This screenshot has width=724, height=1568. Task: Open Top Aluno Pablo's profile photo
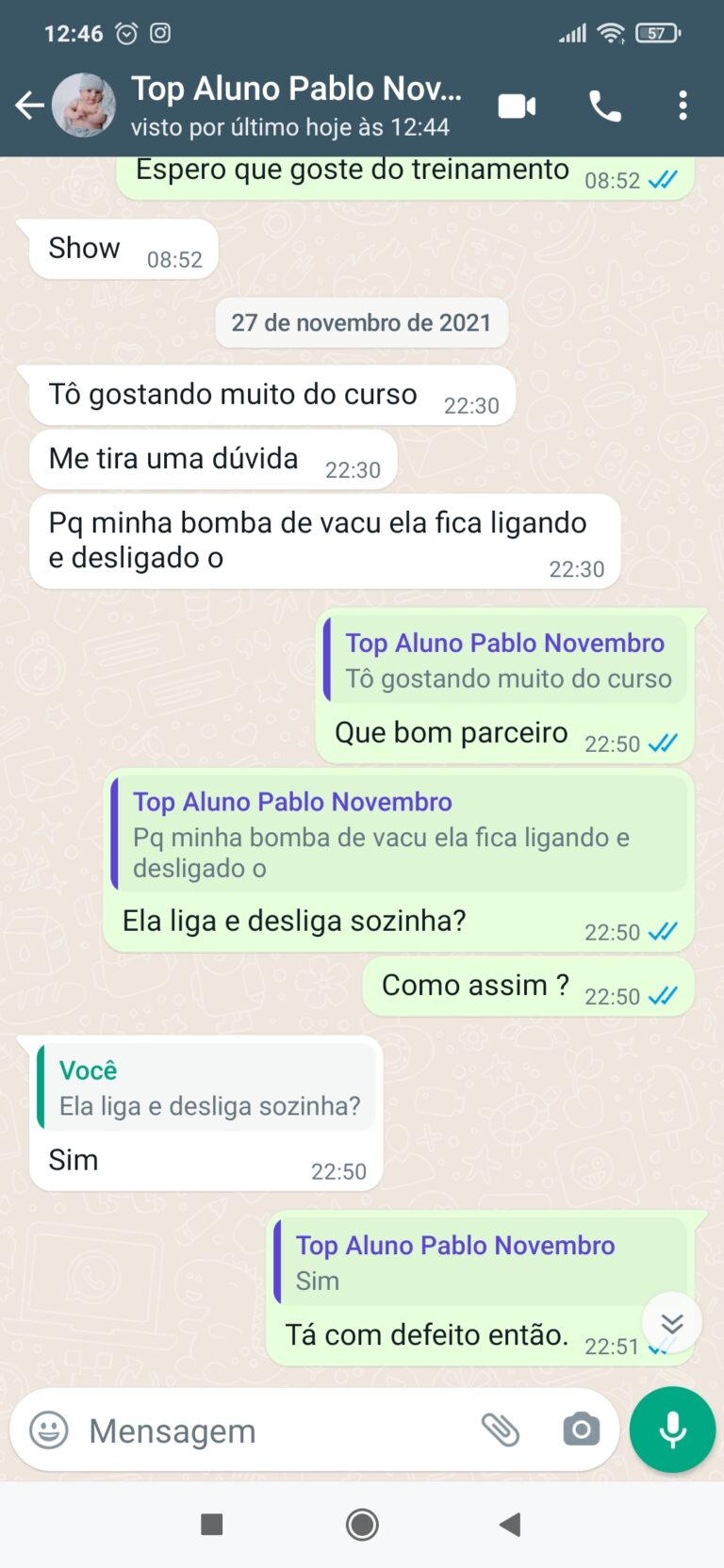[x=84, y=106]
